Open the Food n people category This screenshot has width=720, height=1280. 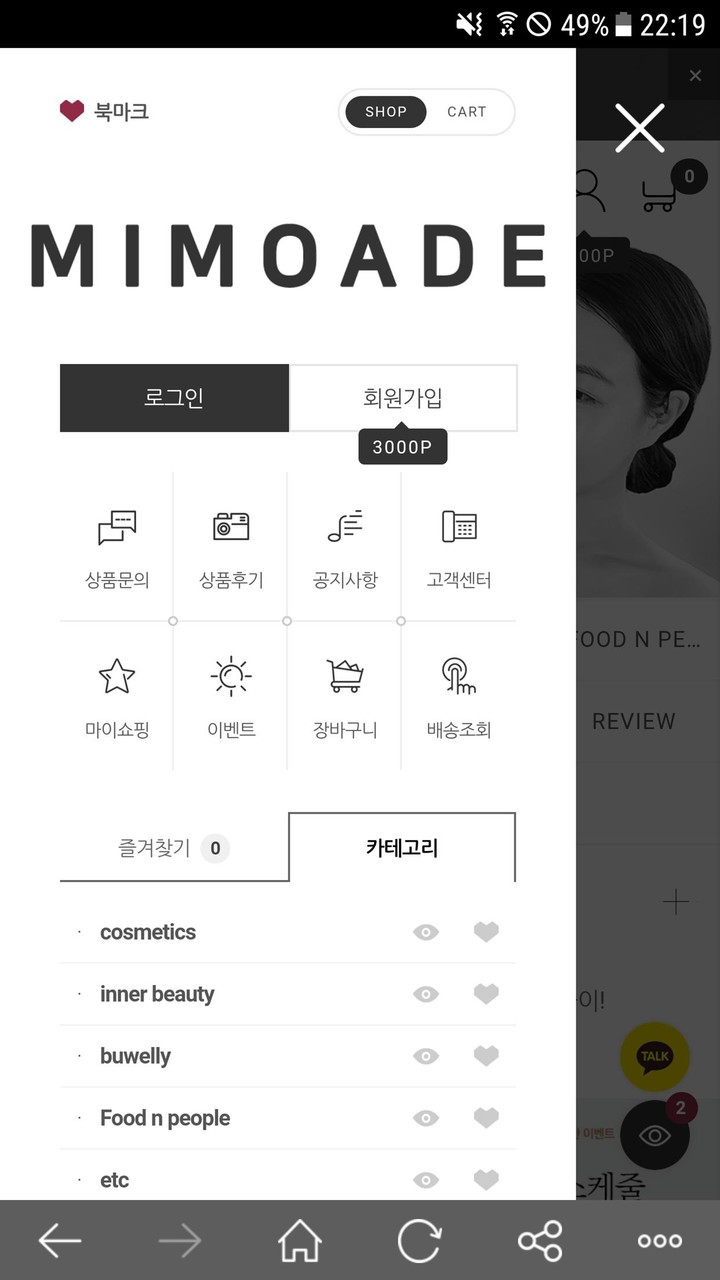(x=165, y=1118)
